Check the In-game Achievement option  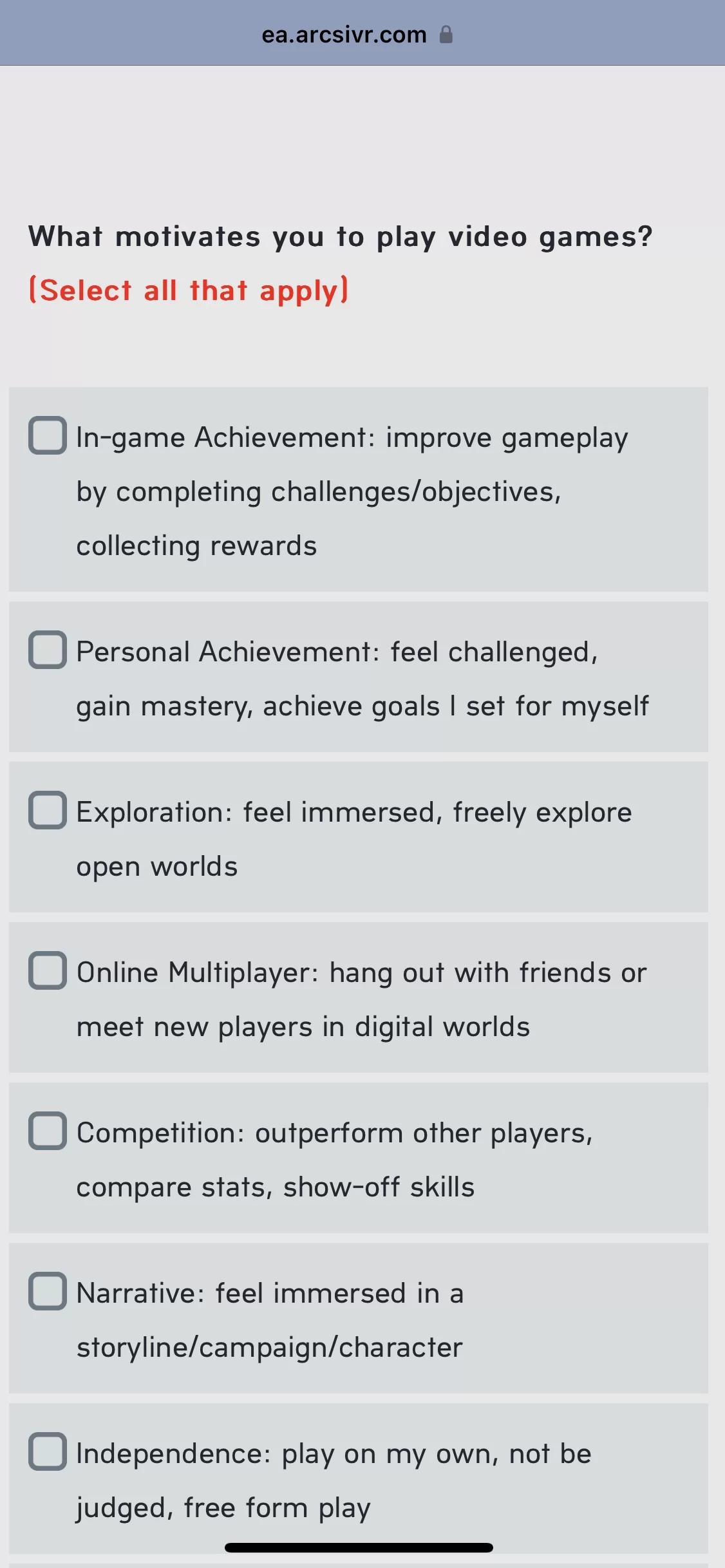click(48, 436)
